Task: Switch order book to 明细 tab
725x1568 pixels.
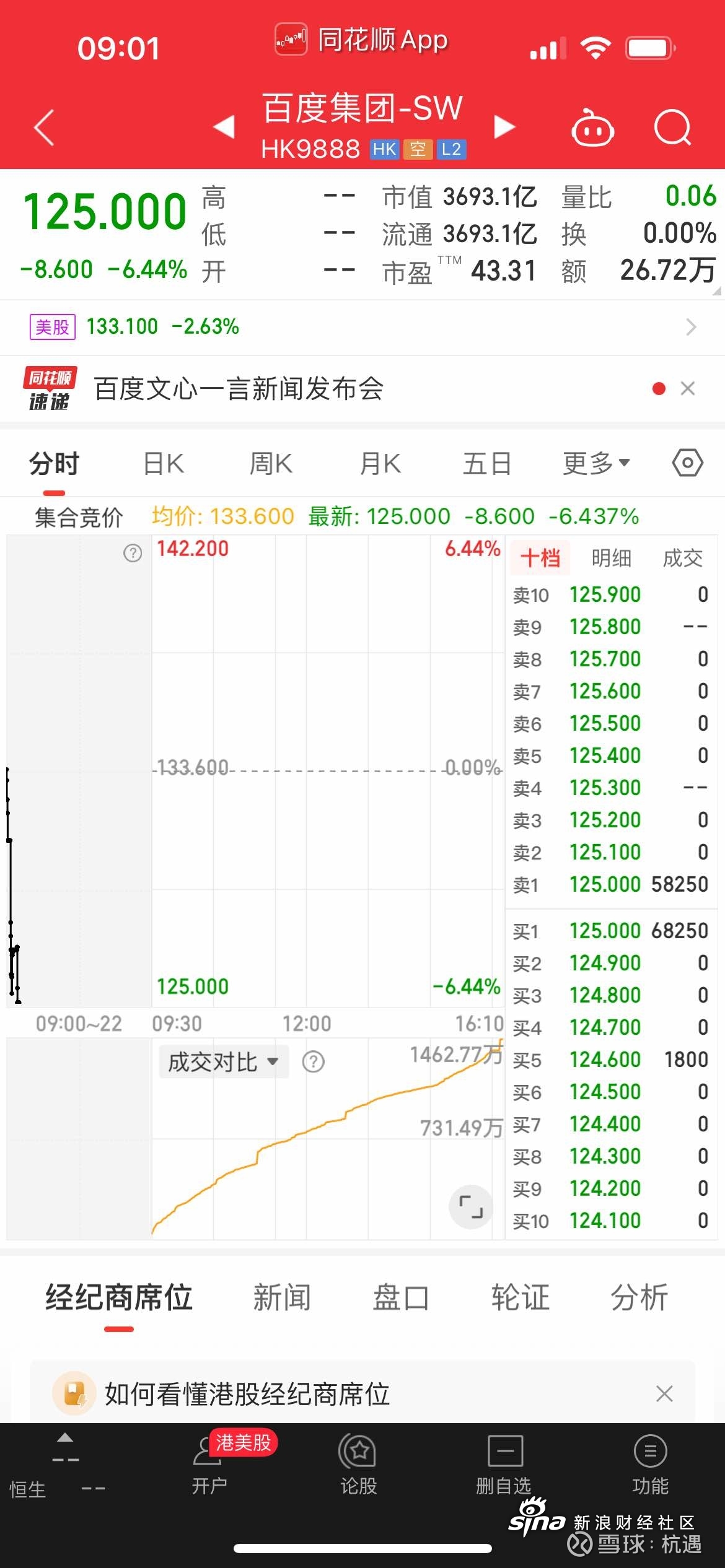Action: [611, 559]
